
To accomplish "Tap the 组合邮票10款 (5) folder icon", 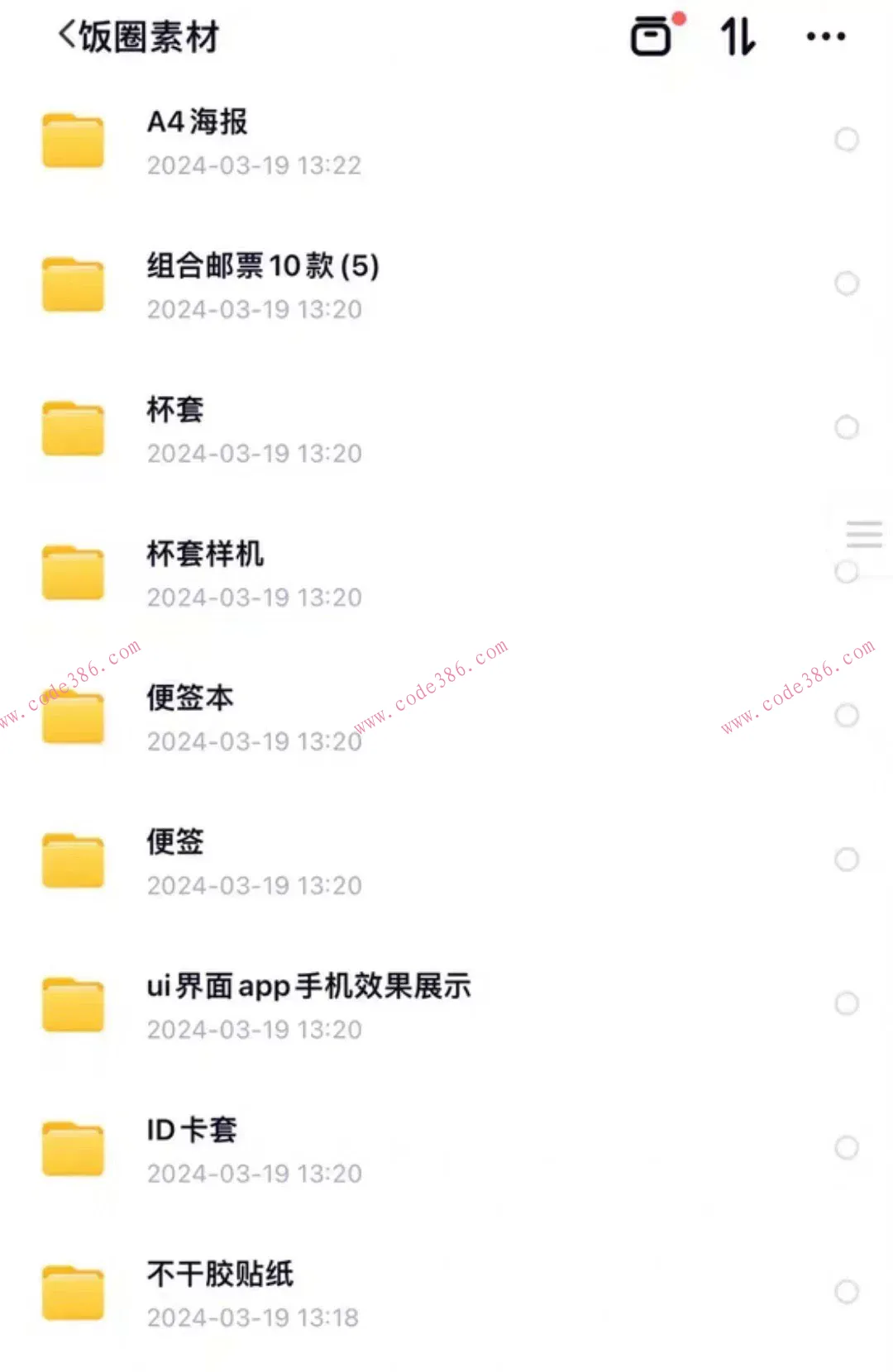I will click(x=73, y=285).
